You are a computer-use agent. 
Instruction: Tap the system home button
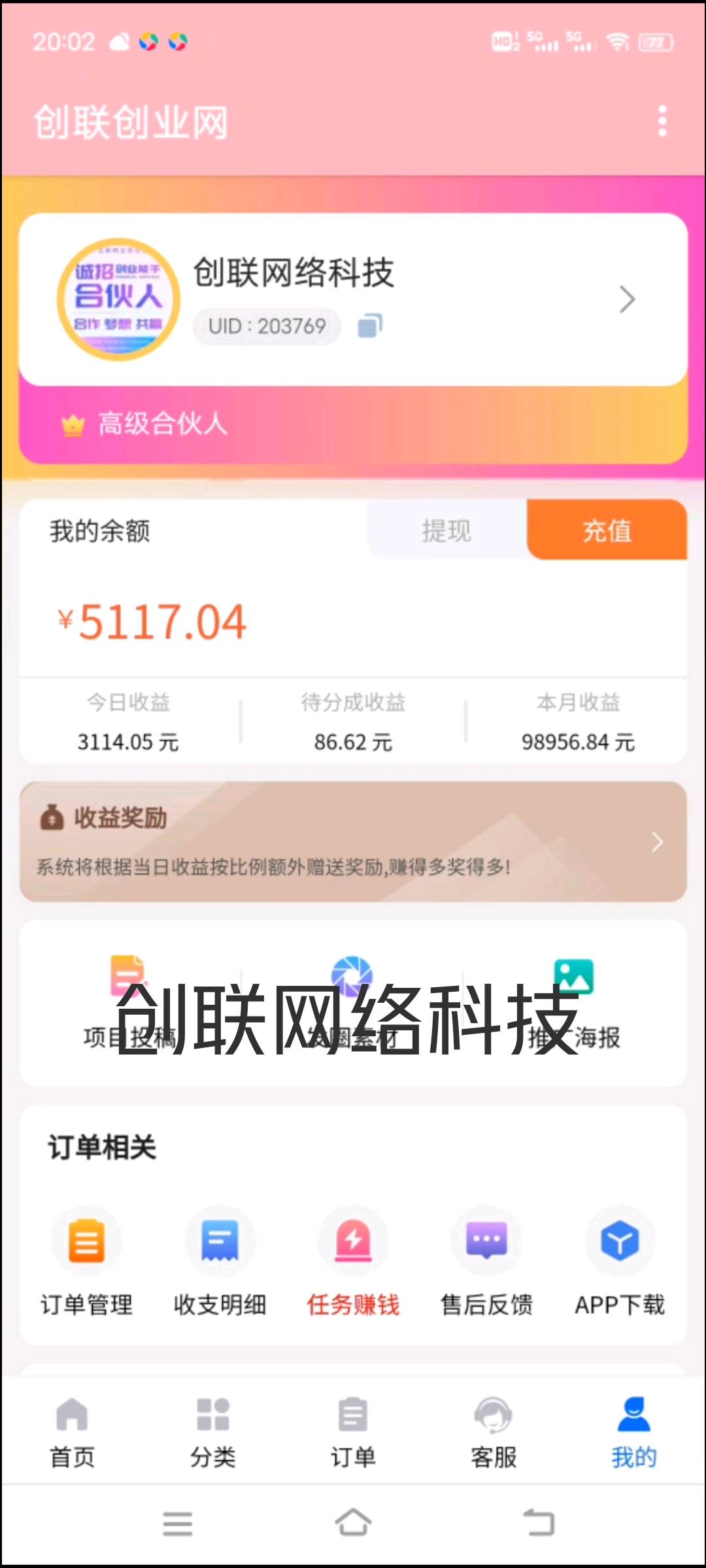coord(353,1523)
